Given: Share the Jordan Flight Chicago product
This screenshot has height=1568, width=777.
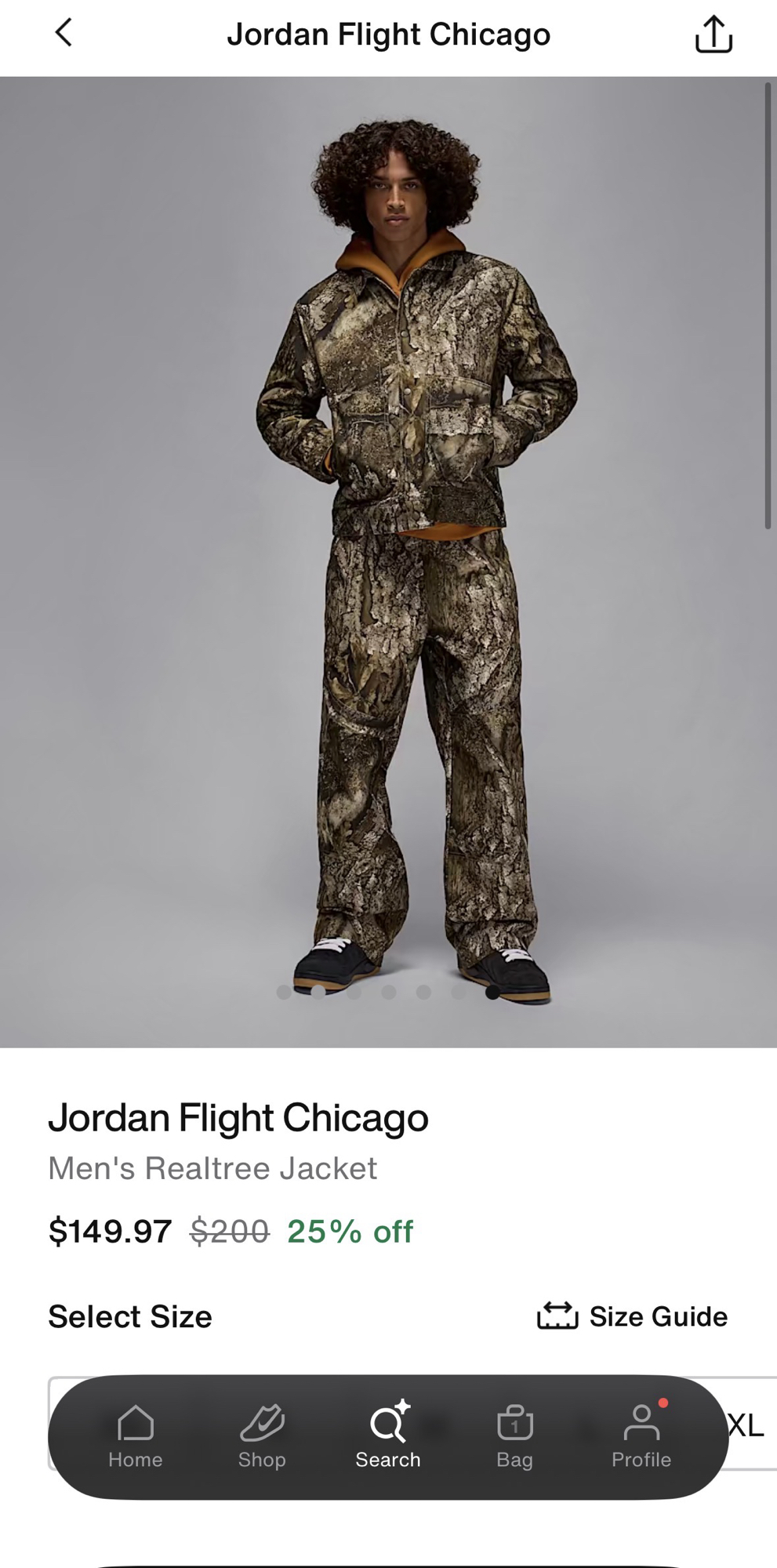Looking at the screenshot, I should [x=713, y=35].
